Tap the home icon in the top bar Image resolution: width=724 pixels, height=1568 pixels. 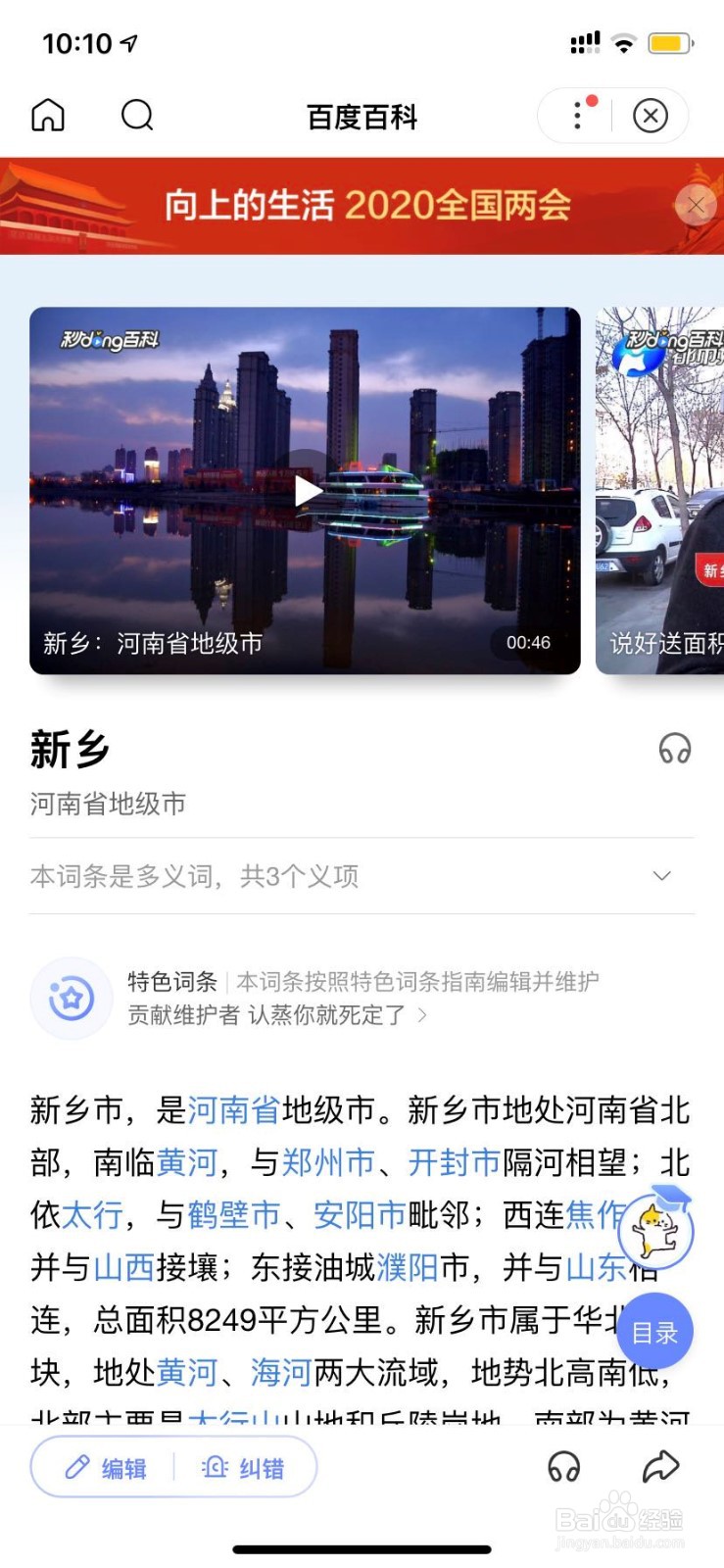[47, 115]
